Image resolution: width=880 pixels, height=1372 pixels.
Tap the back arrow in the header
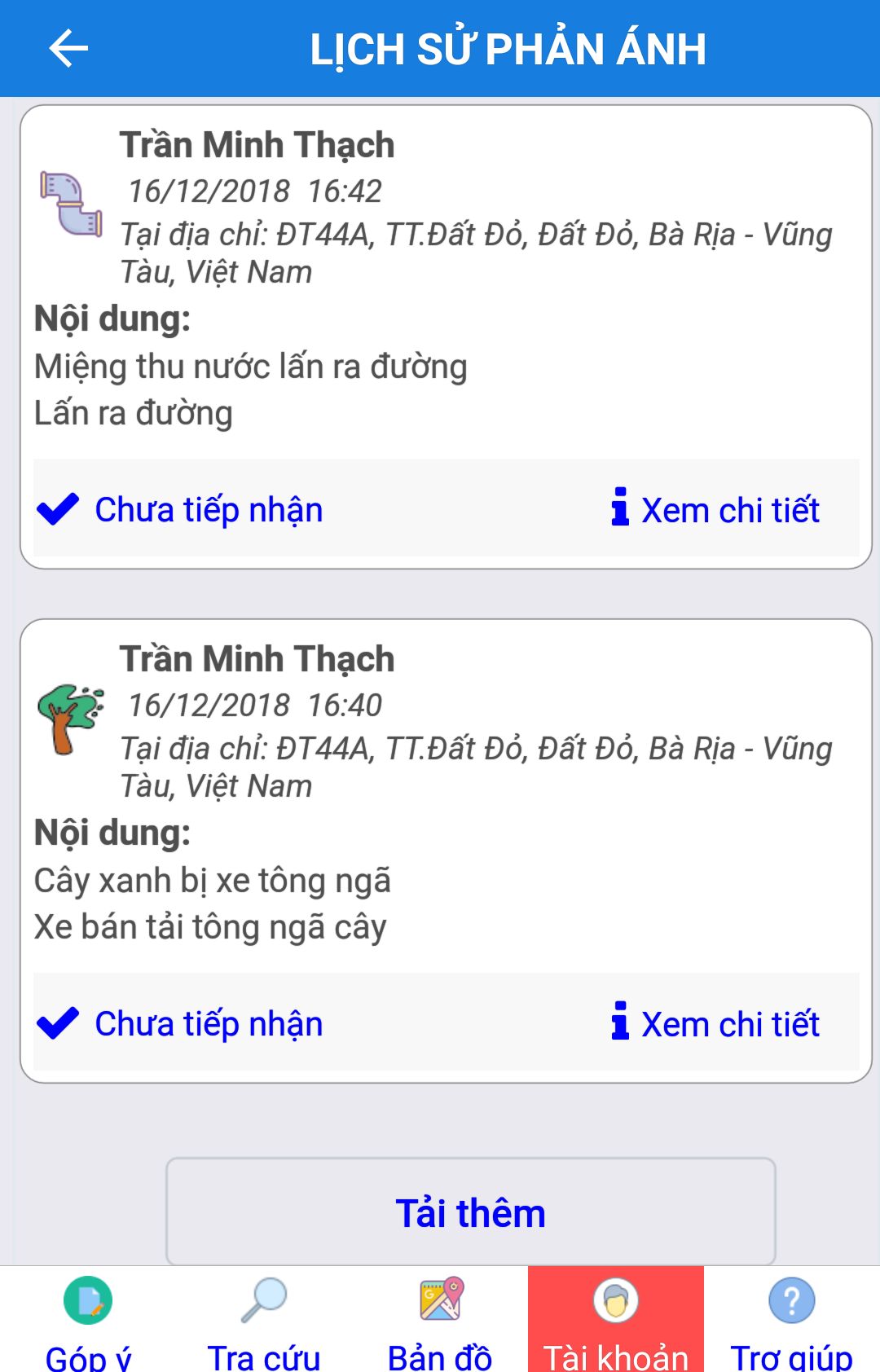(x=68, y=48)
